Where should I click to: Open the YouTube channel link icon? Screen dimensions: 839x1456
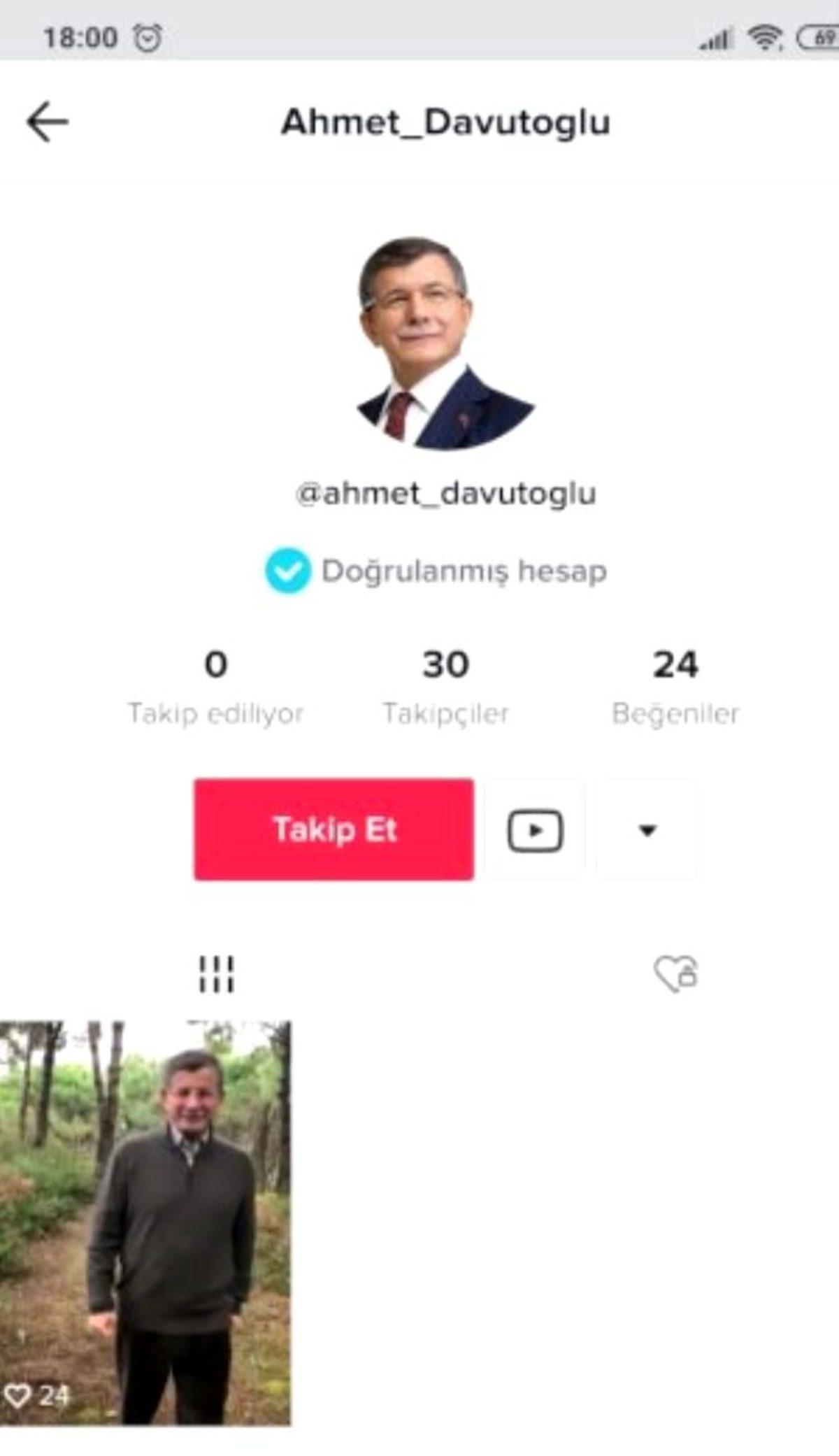[x=535, y=830]
